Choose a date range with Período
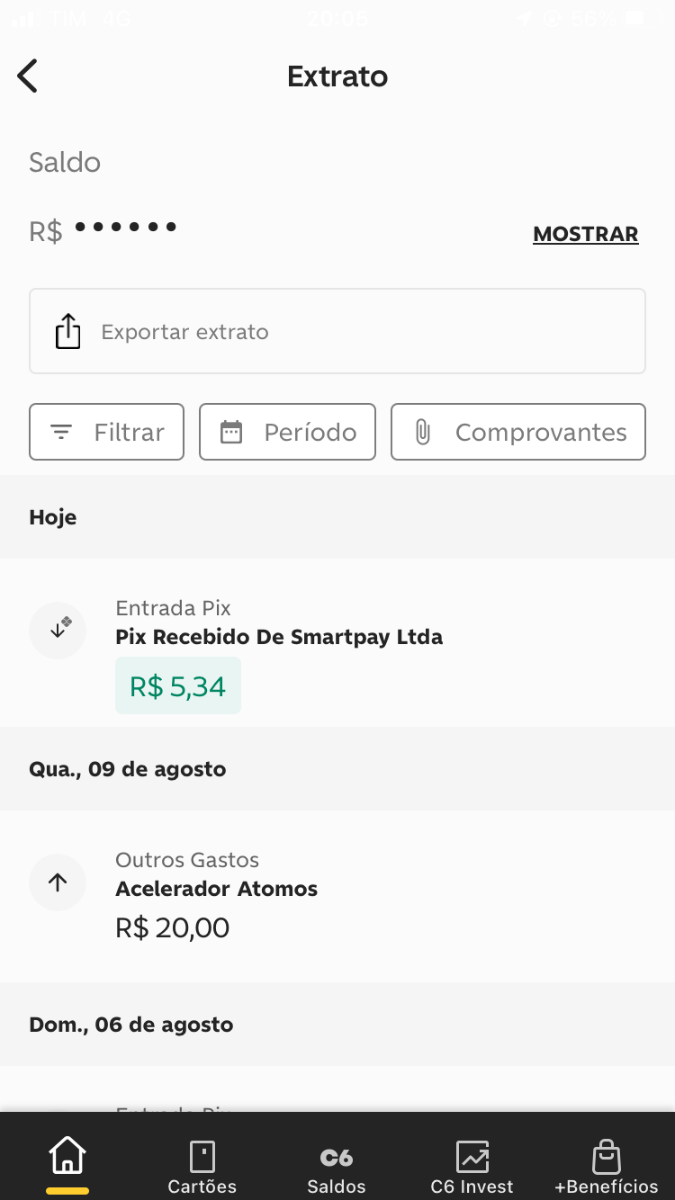This screenshot has width=675, height=1200. pyautogui.click(x=288, y=432)
